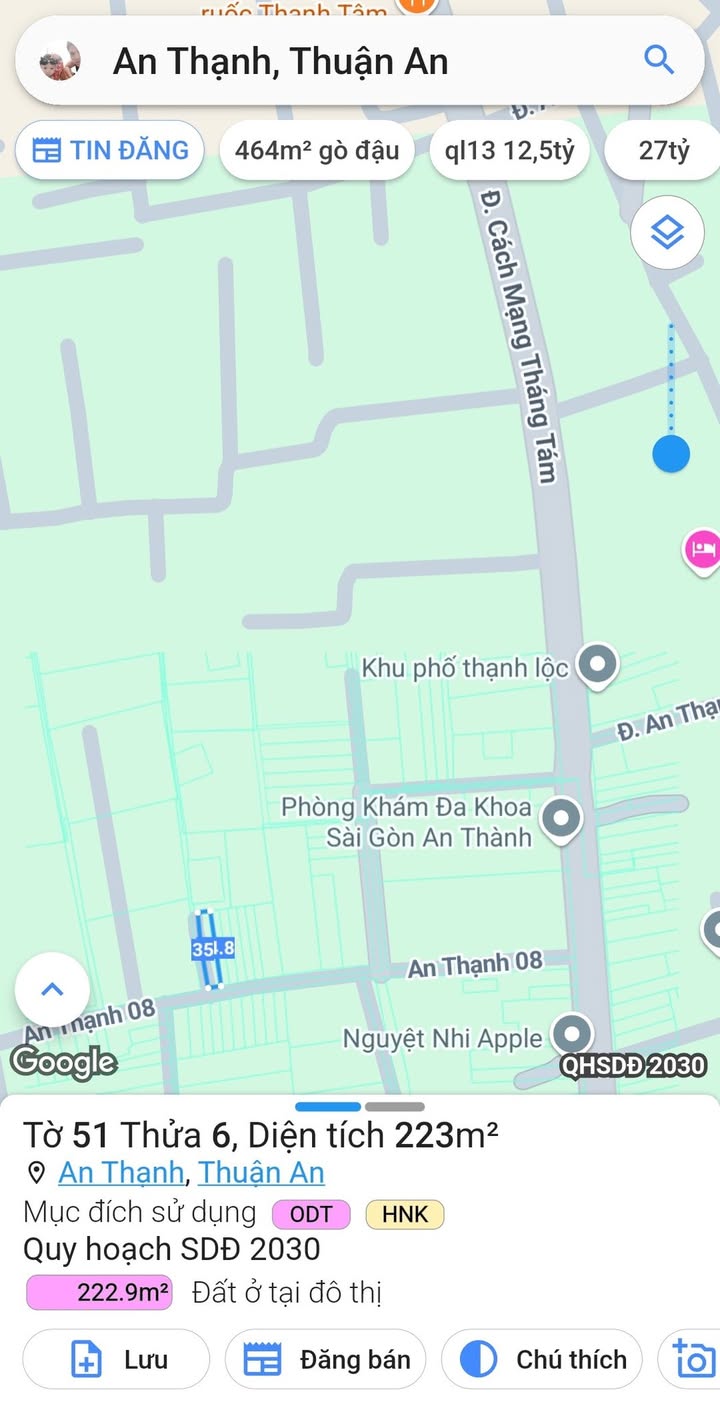
Task: Open the map layers button
Action: tap(667, 234)
